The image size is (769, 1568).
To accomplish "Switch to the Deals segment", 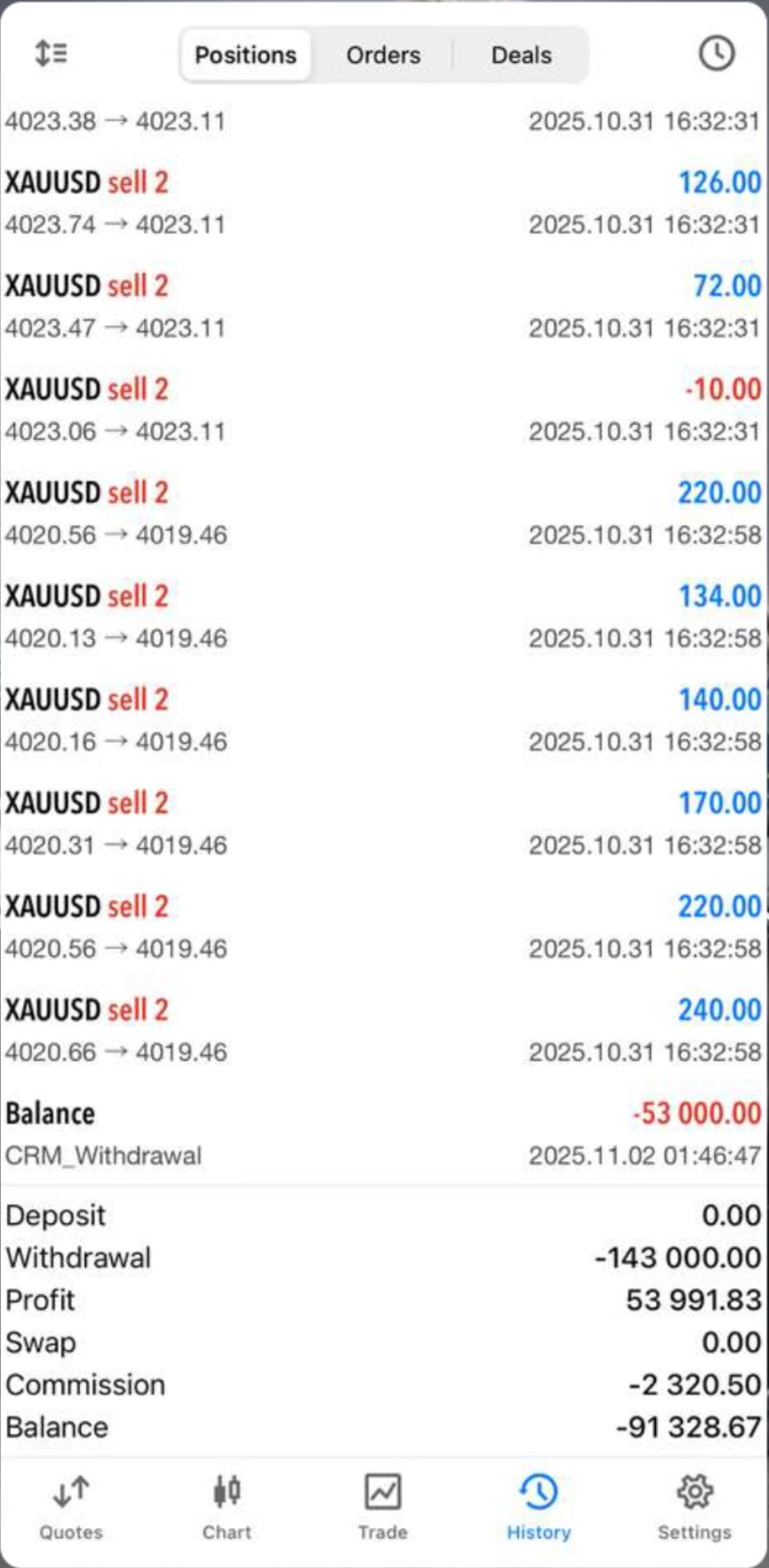I will (x=521, y=55).
